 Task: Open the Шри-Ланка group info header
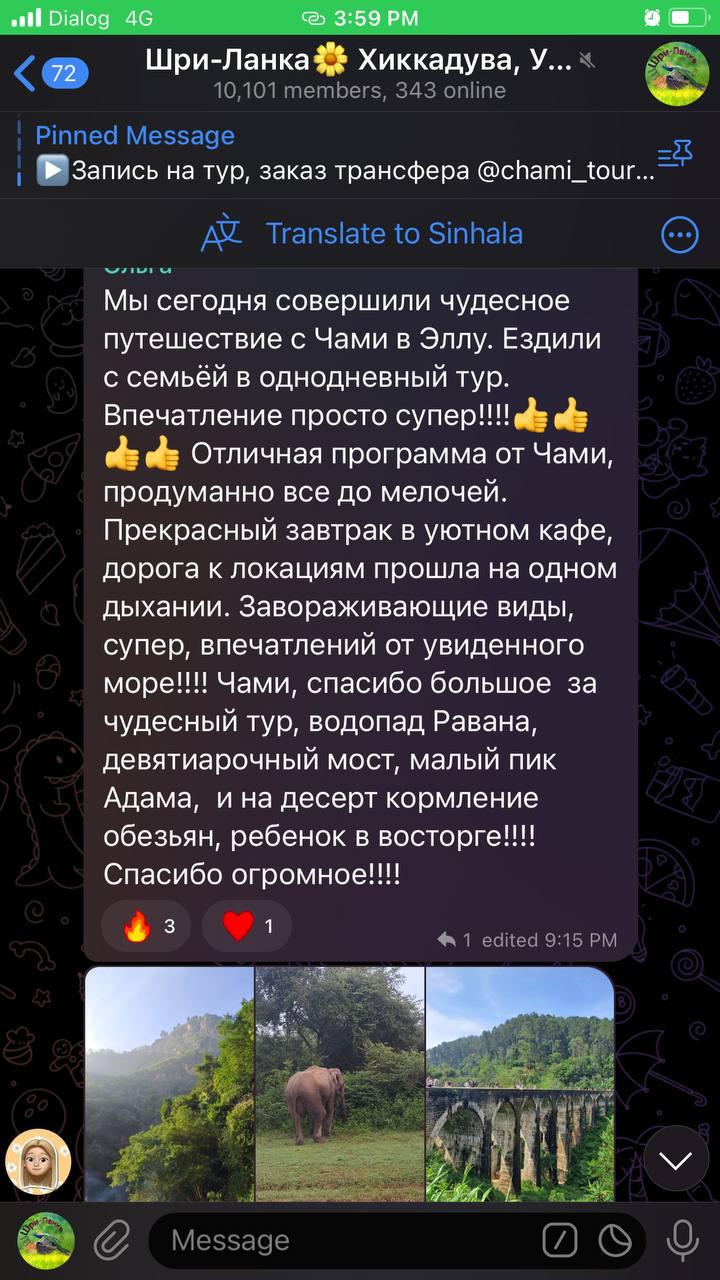click(x=360, y=74)
